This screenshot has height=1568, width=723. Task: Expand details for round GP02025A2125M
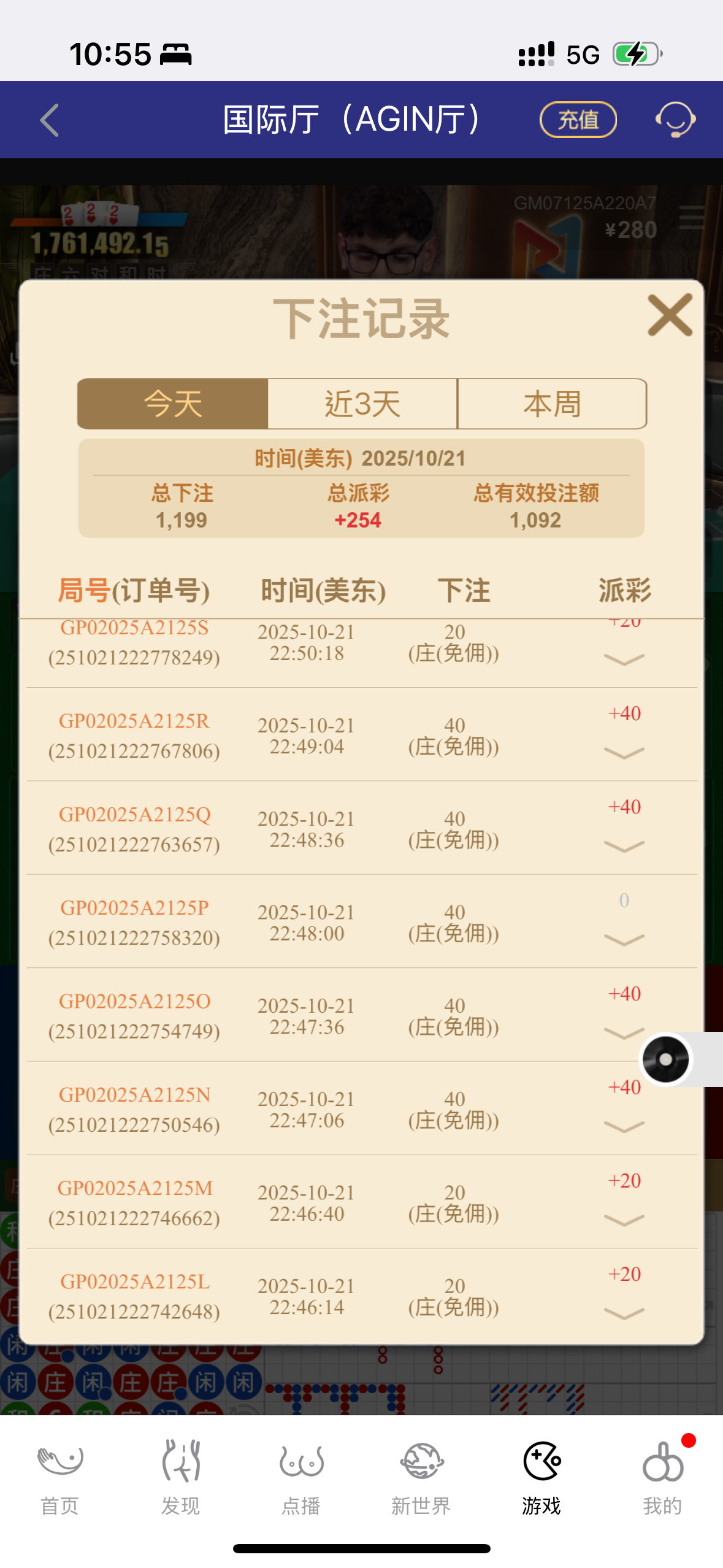click(x=624, y=1220)
